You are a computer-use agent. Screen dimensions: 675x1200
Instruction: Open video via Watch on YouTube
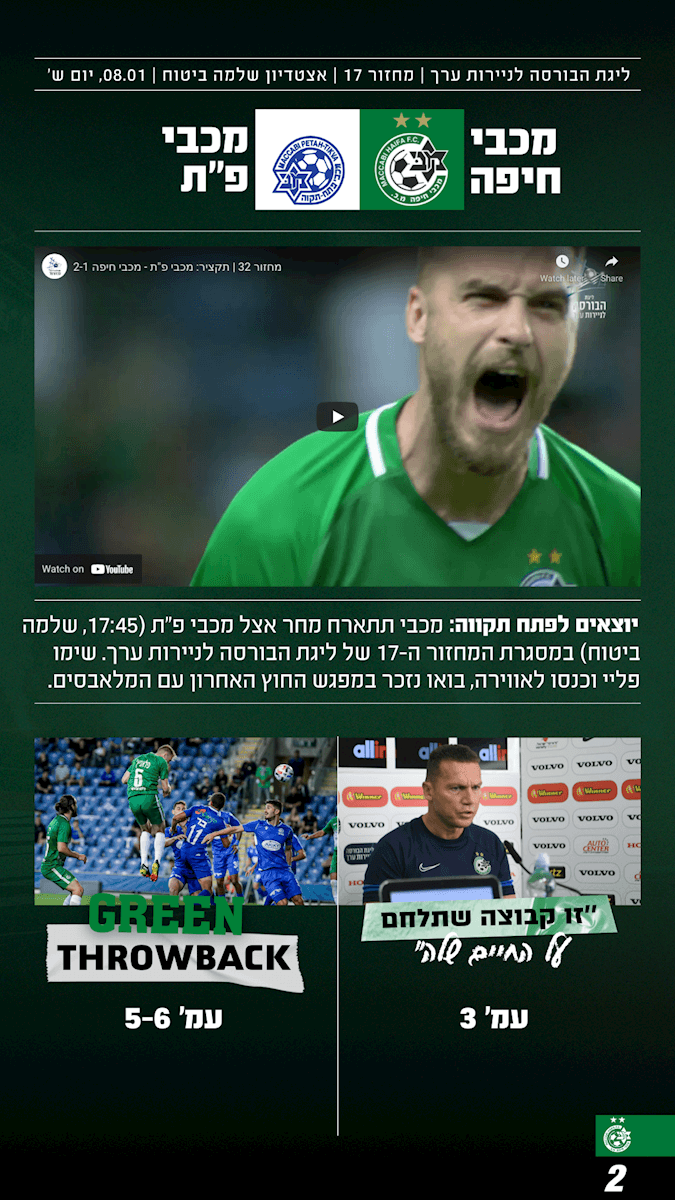point(88,569)
